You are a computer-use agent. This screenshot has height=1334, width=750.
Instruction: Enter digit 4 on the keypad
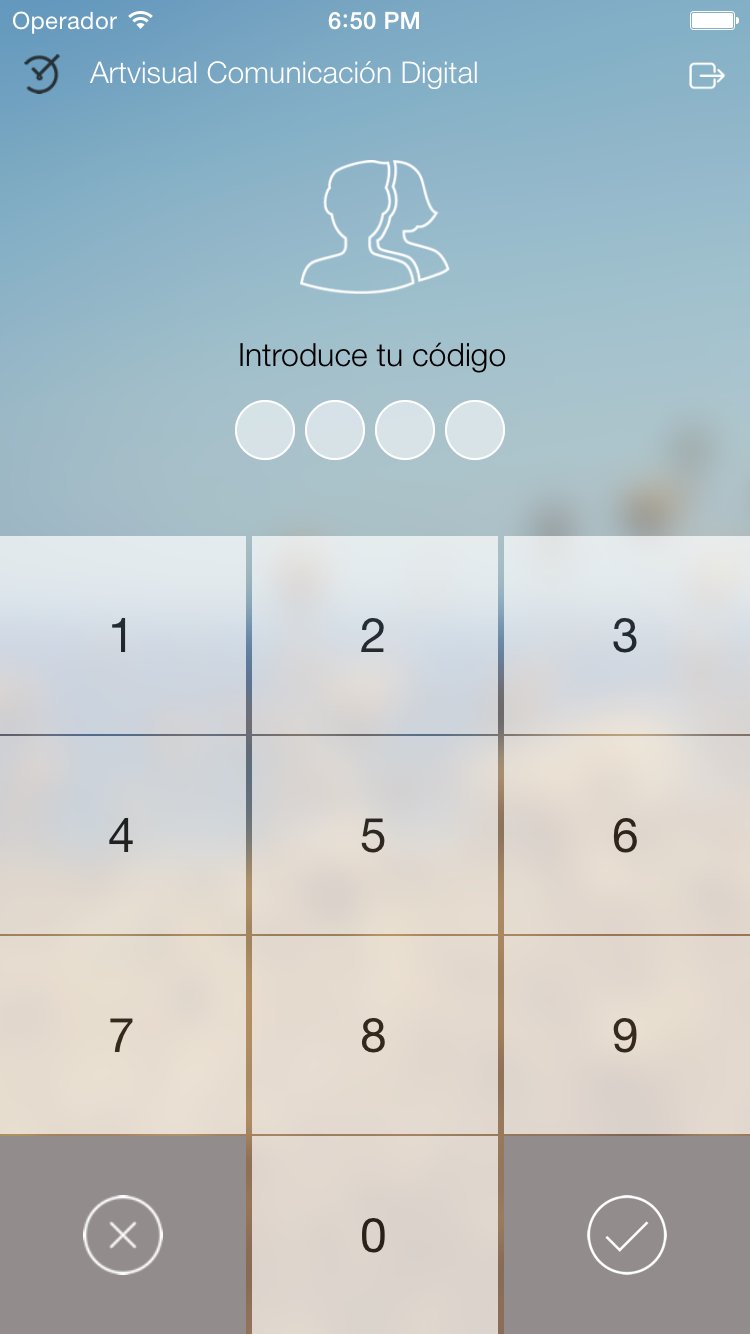[122, 835]
